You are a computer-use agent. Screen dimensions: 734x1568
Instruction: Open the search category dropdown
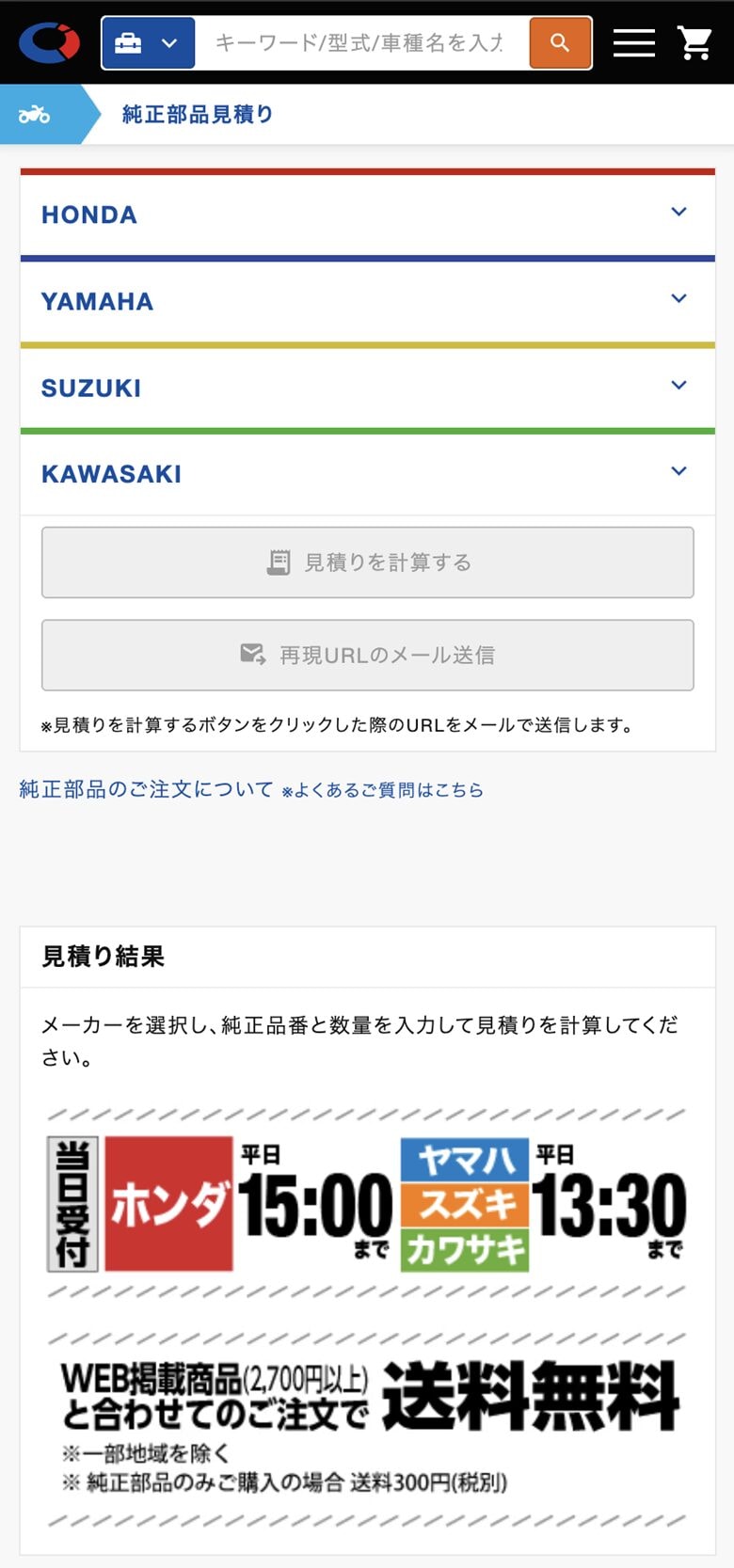[149, 43]
